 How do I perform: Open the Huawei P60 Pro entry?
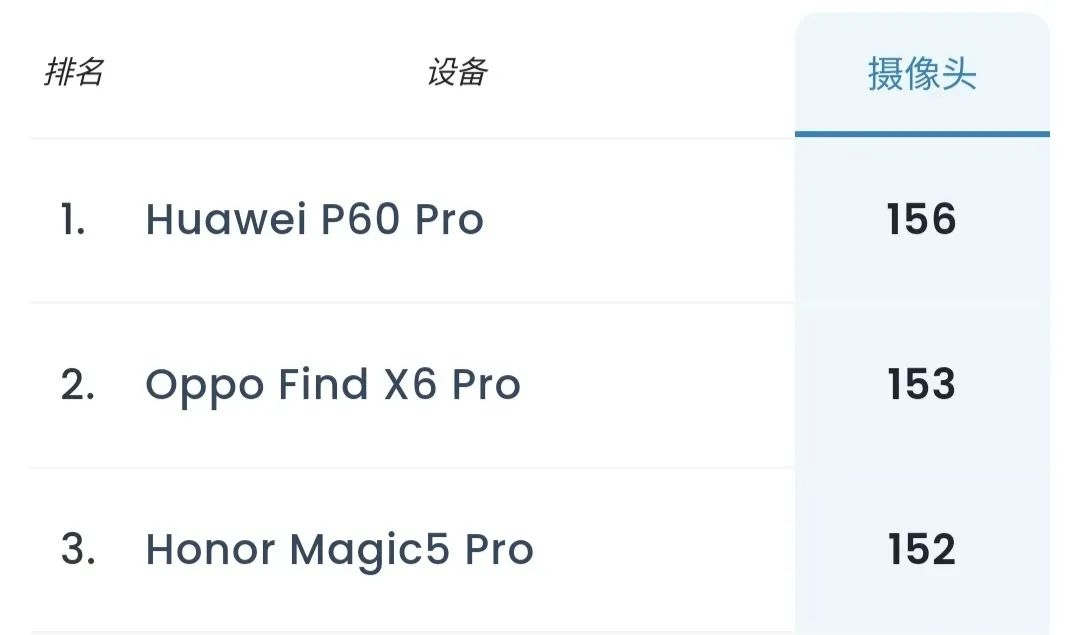[314, 220]
